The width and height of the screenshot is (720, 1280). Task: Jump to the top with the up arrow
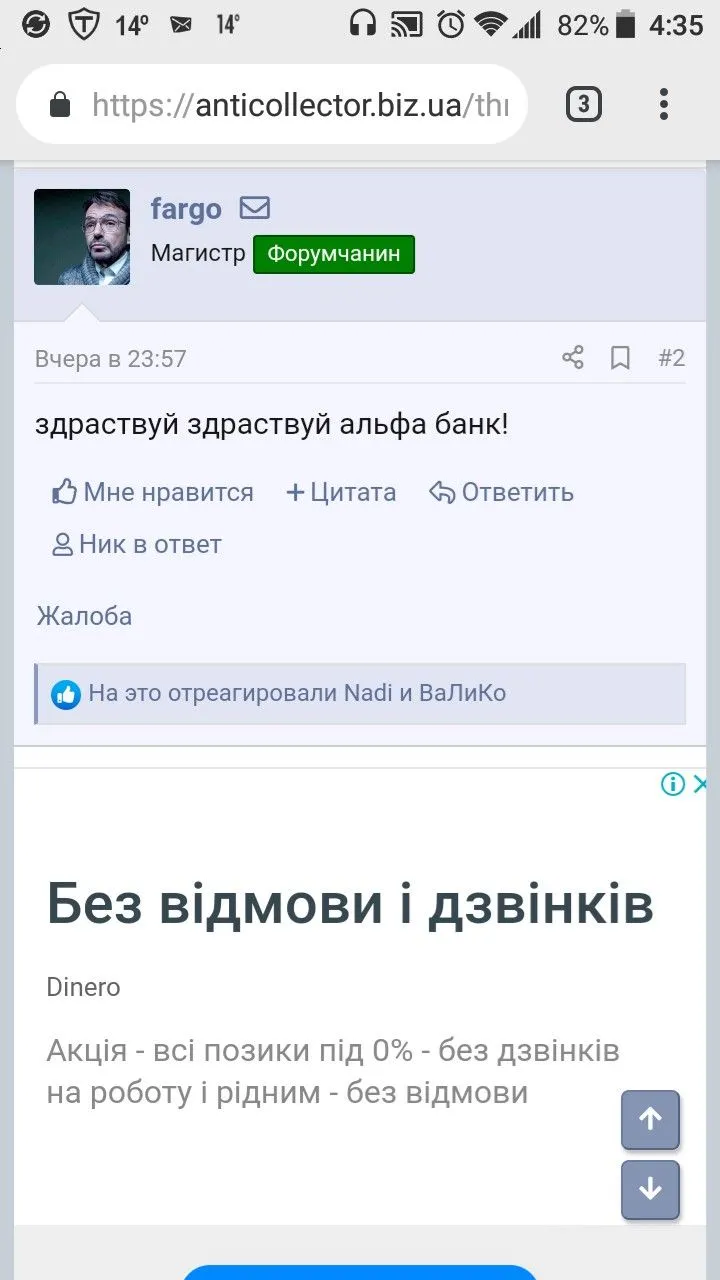pyautogui.click(x=650, y=1119)
